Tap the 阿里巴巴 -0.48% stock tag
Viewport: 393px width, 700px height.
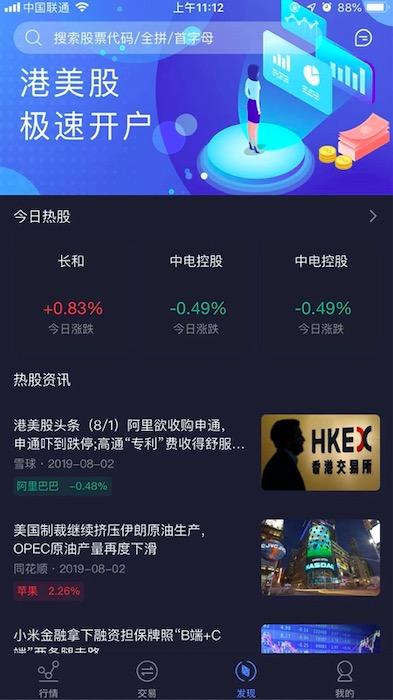[x=63, y=486]
